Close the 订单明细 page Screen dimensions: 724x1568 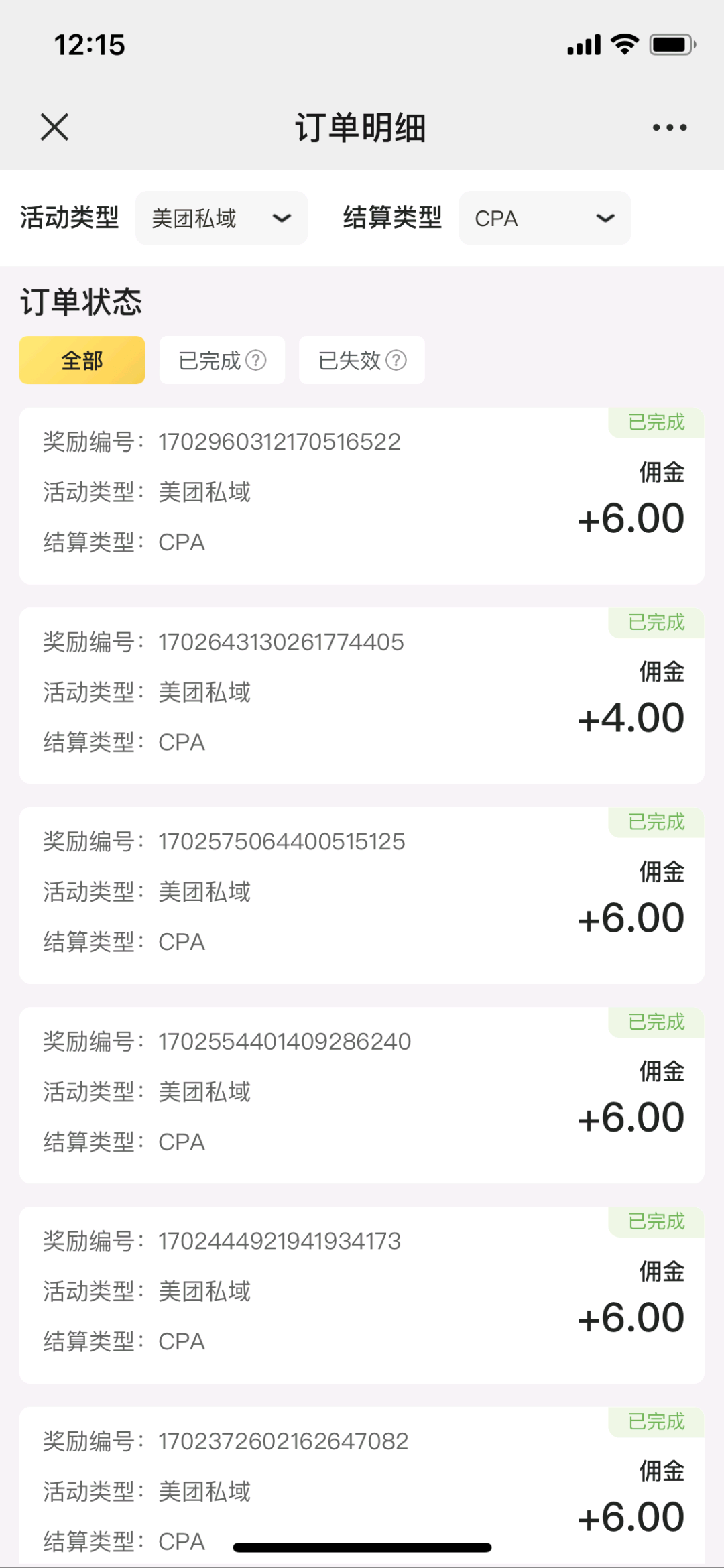point(54,127)
